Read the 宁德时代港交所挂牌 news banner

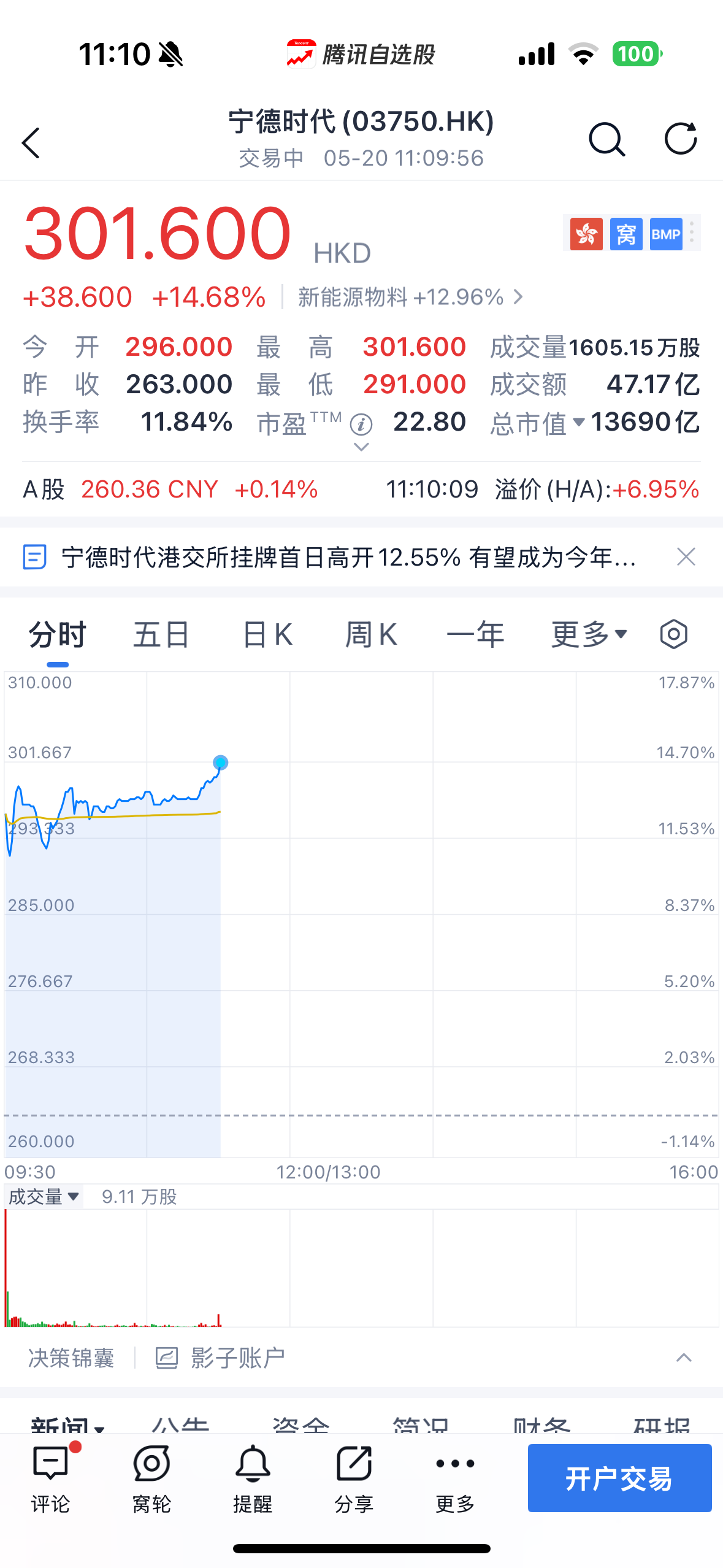(x=348, y=558)
